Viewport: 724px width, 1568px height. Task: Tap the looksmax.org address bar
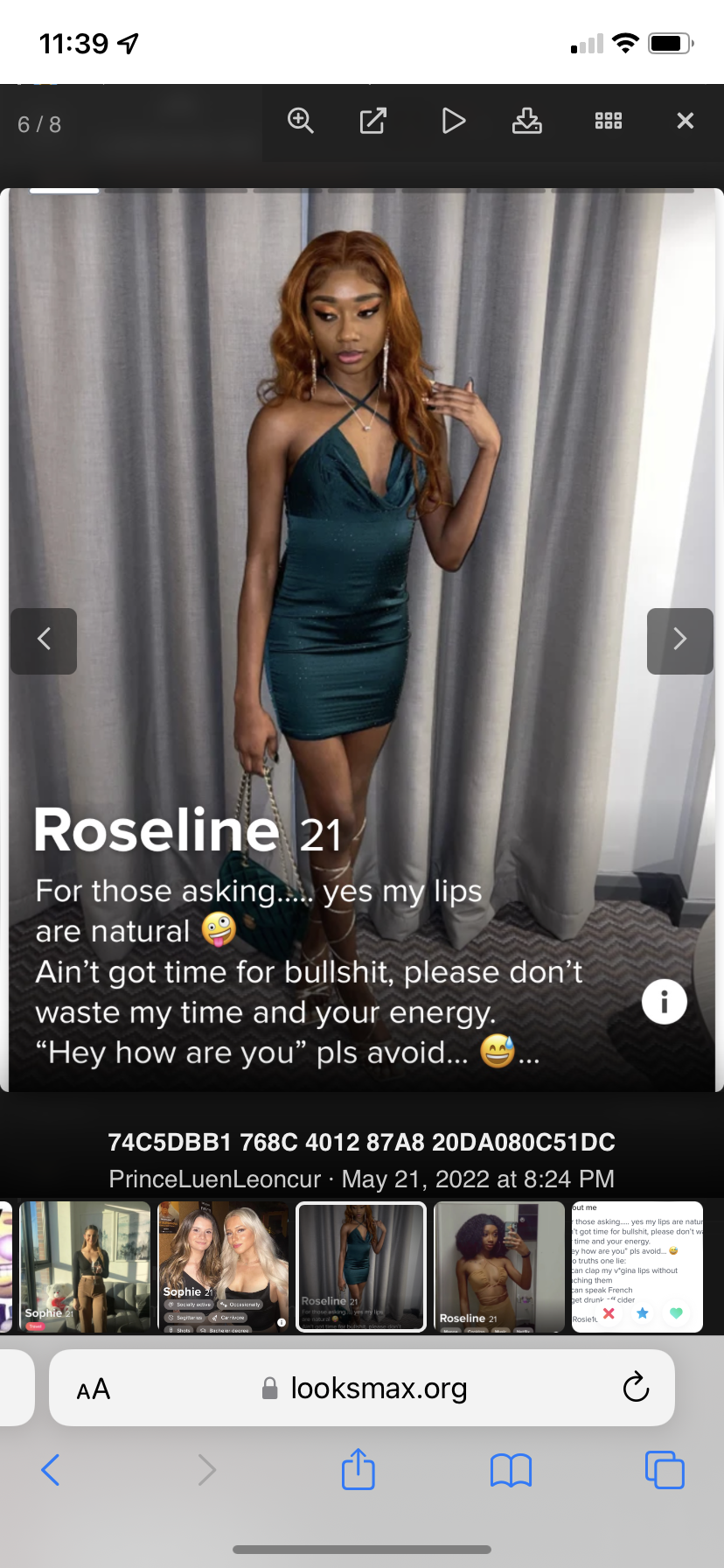(362, 1388)
